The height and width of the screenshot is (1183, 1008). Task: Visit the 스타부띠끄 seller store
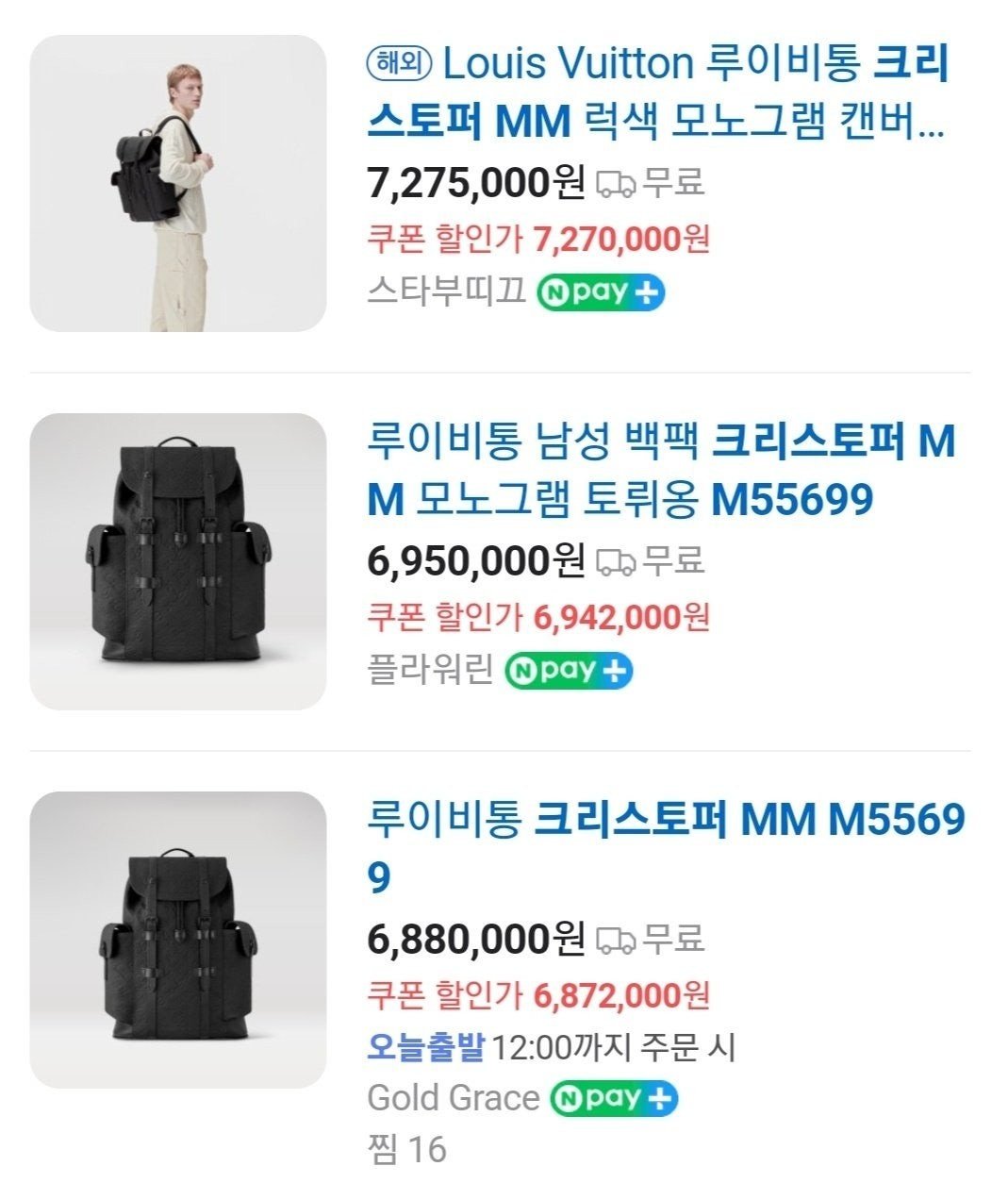point(445,292)
